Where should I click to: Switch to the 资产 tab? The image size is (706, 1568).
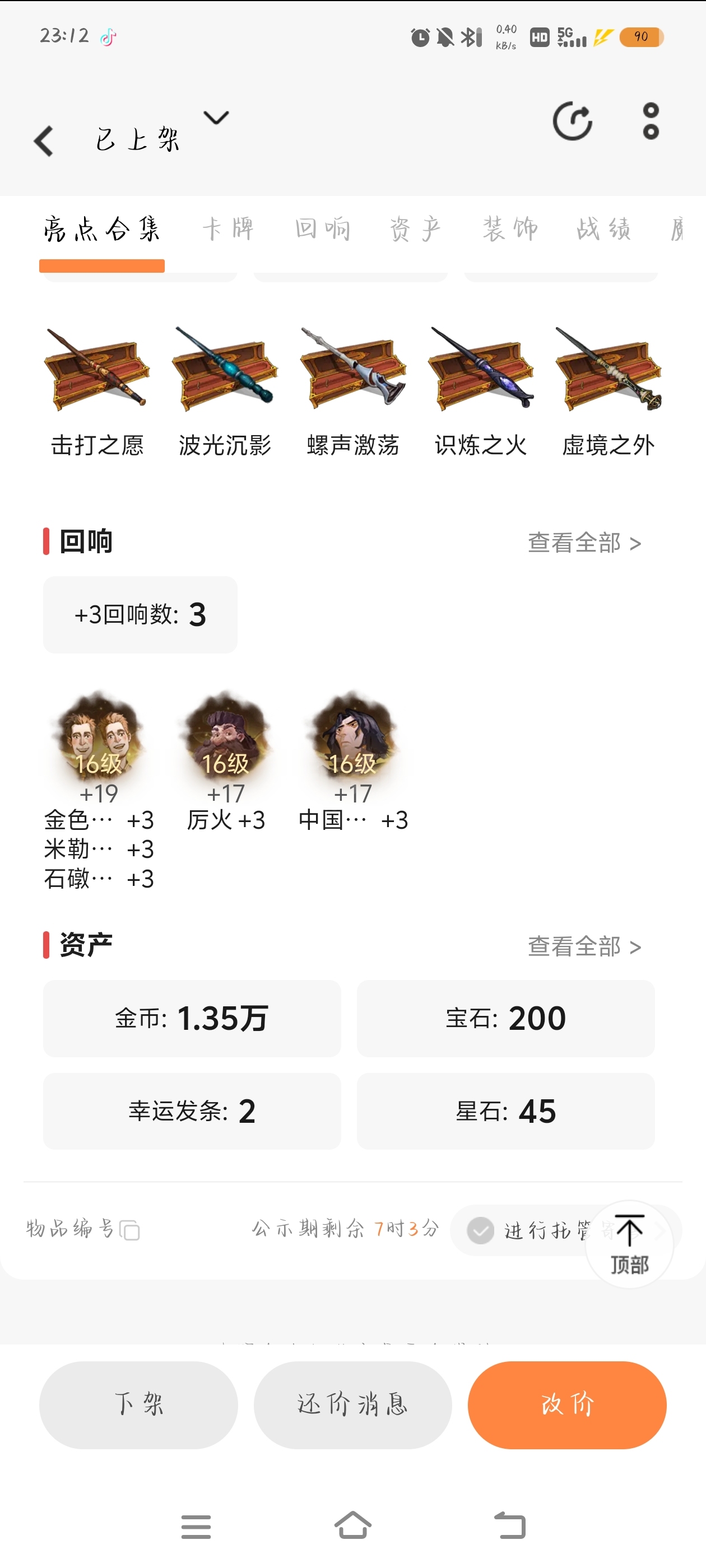(415, 229)
